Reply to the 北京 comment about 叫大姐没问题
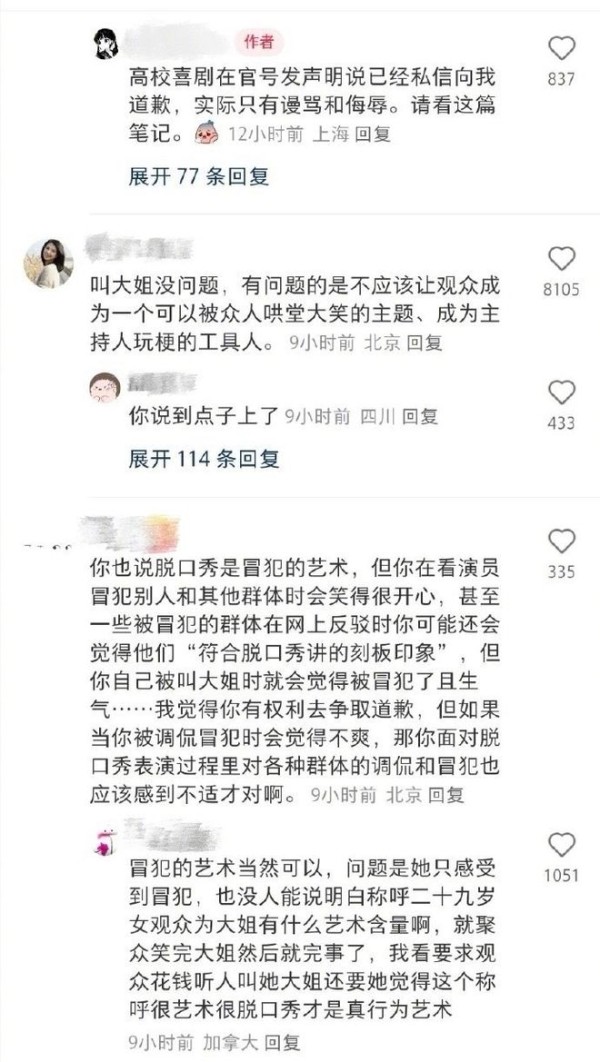 coord(420,343)
